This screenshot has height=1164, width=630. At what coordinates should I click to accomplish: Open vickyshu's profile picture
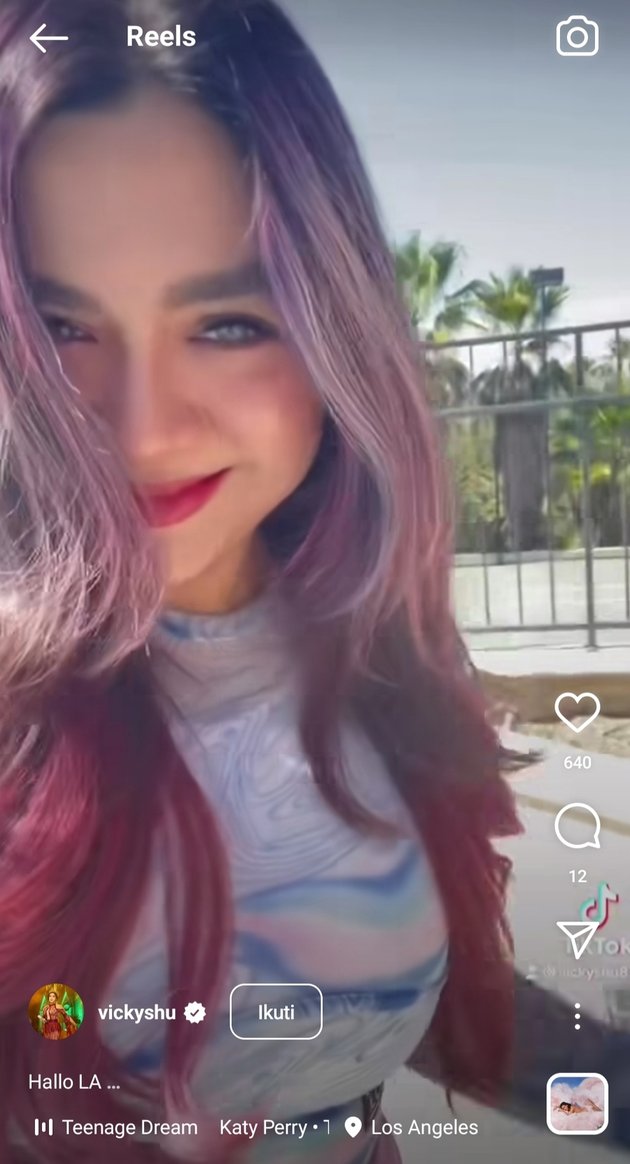pos(56,1012)
